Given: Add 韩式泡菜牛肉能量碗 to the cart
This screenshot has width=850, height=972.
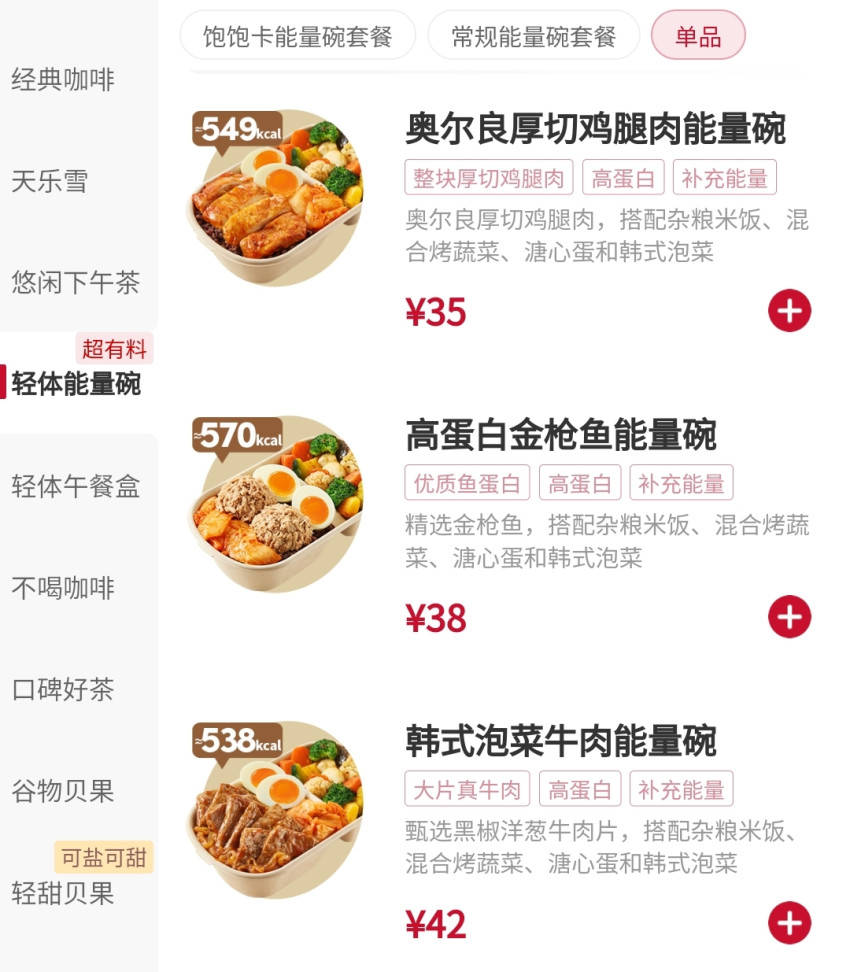Looking at the screenshot, I should point(789,923).
